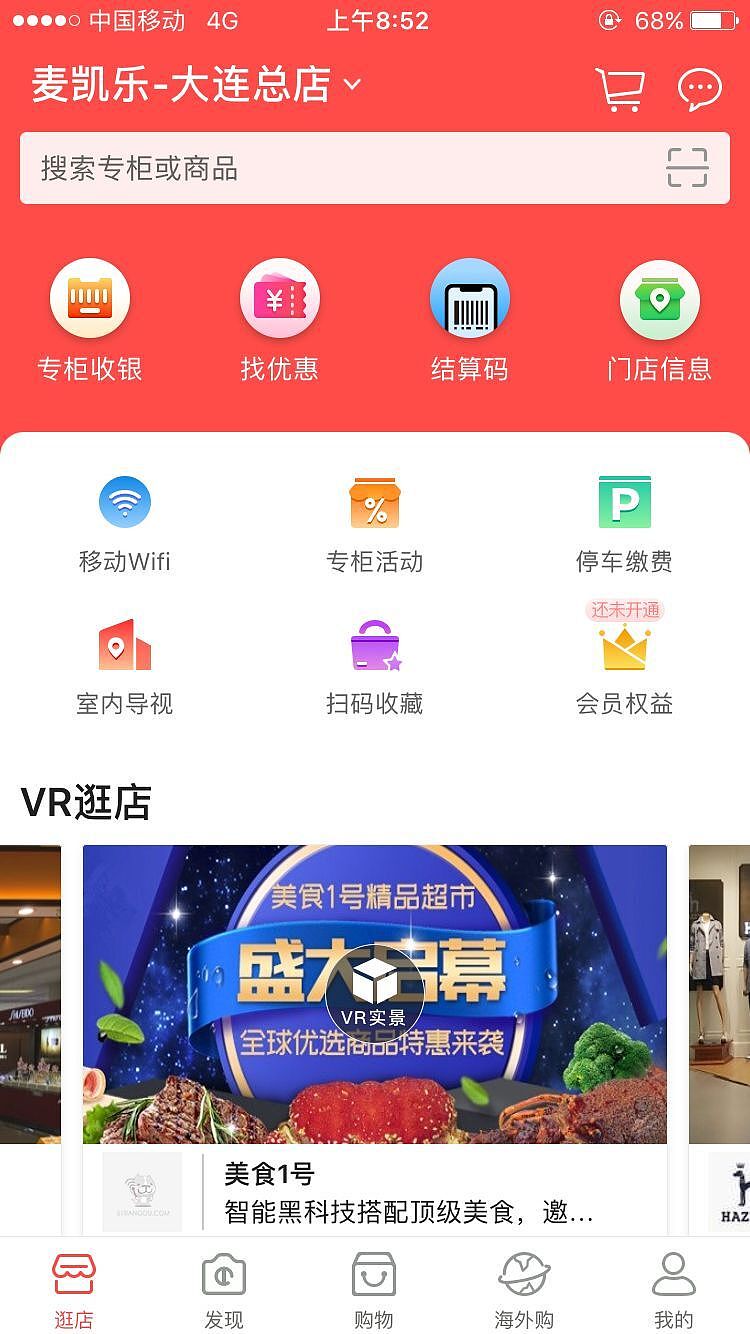The height and width of the screenshot is (1334, 750).
Task: Open the messages bubble icon
Action: (x=698, y=88)
